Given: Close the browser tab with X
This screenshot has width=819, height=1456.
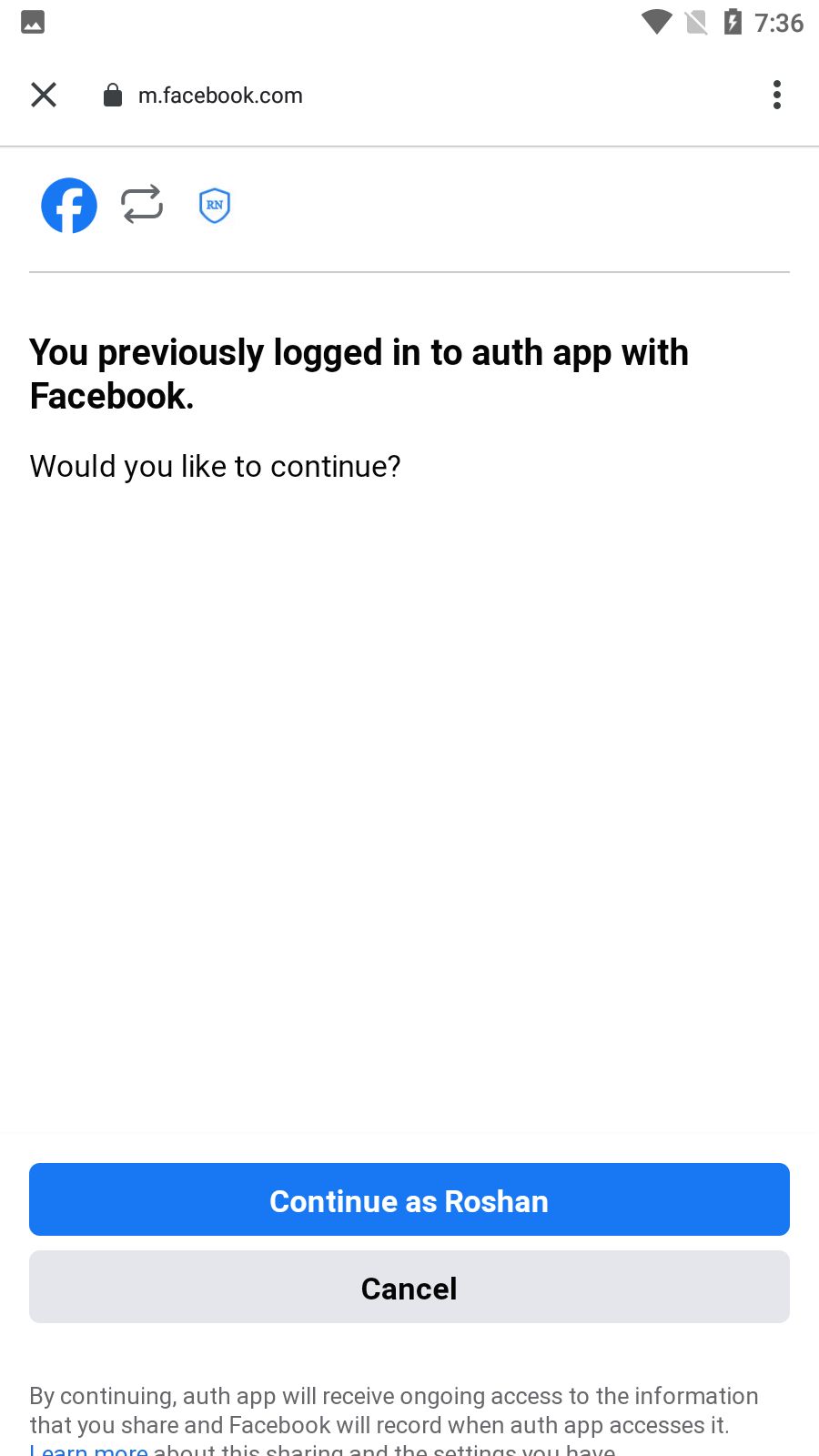Looking at the screenshot, I should point(44,95).
